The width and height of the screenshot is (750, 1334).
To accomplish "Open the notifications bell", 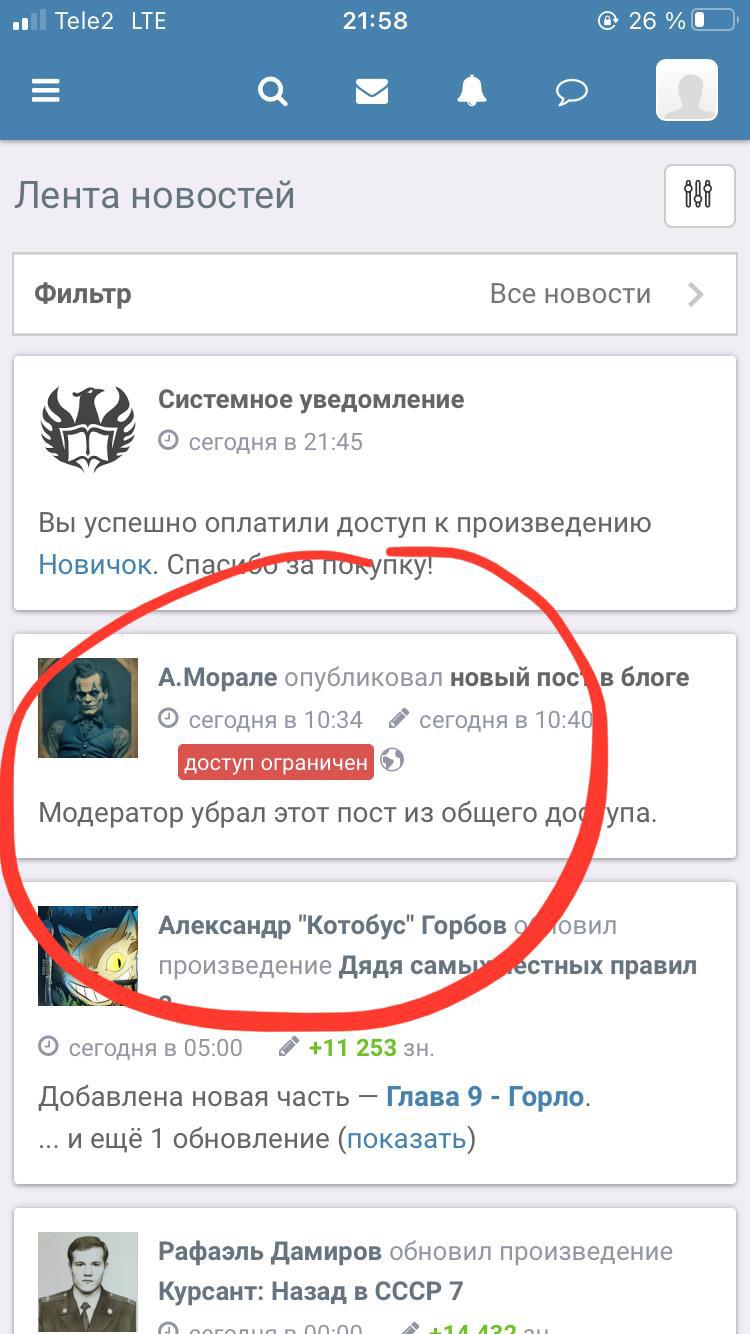I will (x=471, y=92).
